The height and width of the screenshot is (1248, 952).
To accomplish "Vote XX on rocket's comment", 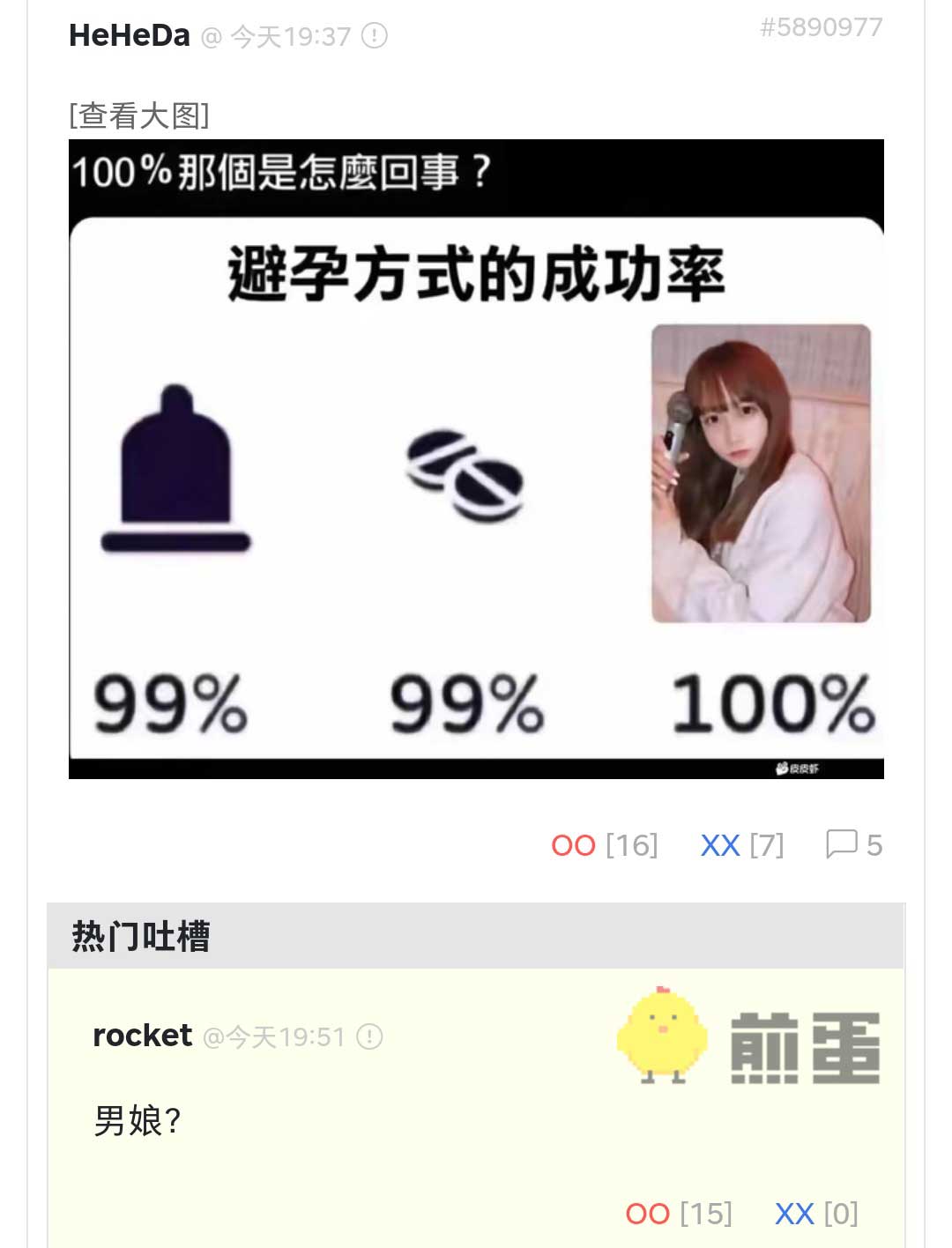I will 794,1214.
